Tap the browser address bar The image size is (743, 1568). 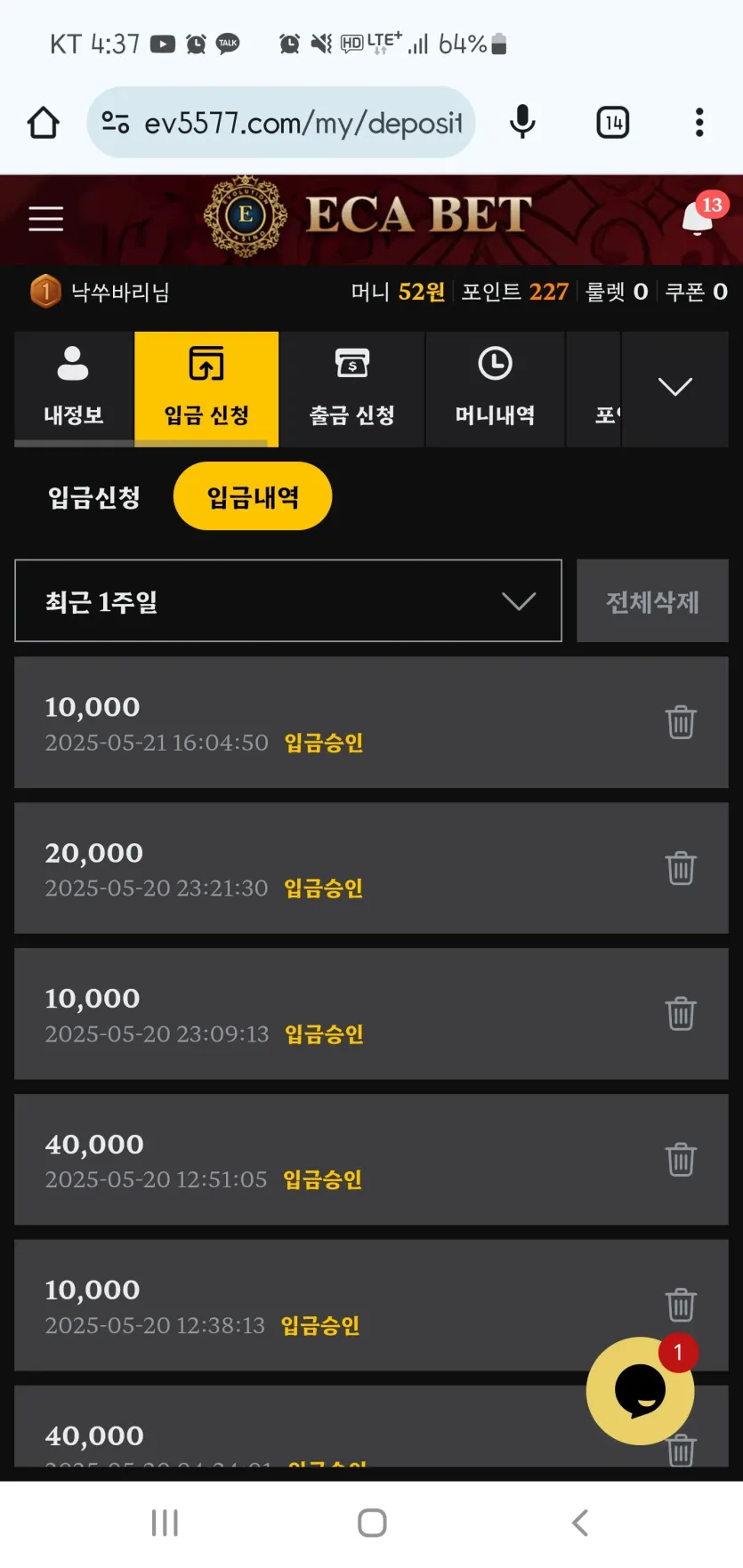tap(281, 123)
